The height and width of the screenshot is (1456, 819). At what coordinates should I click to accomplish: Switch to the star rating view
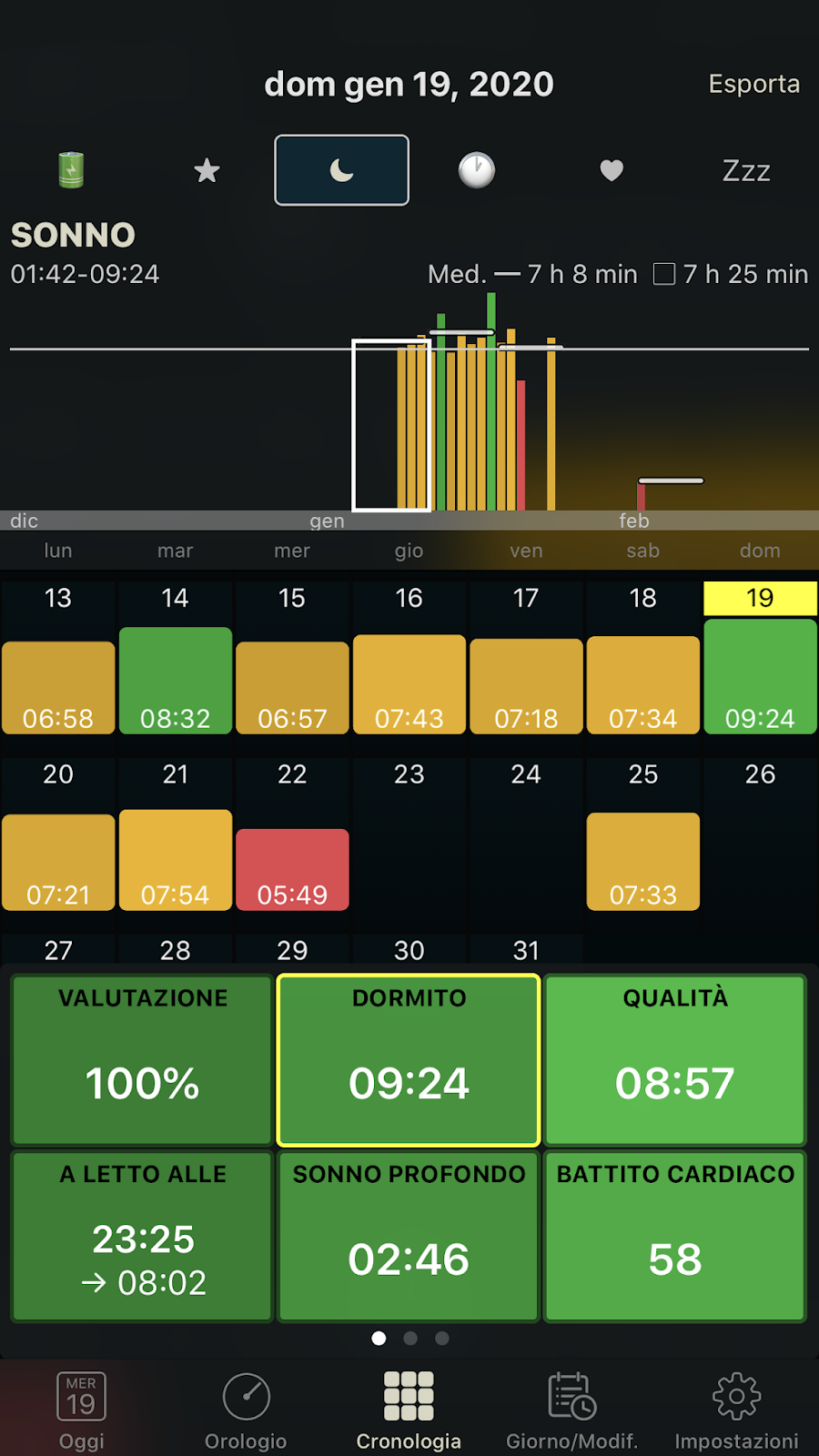tap(207, 170)
